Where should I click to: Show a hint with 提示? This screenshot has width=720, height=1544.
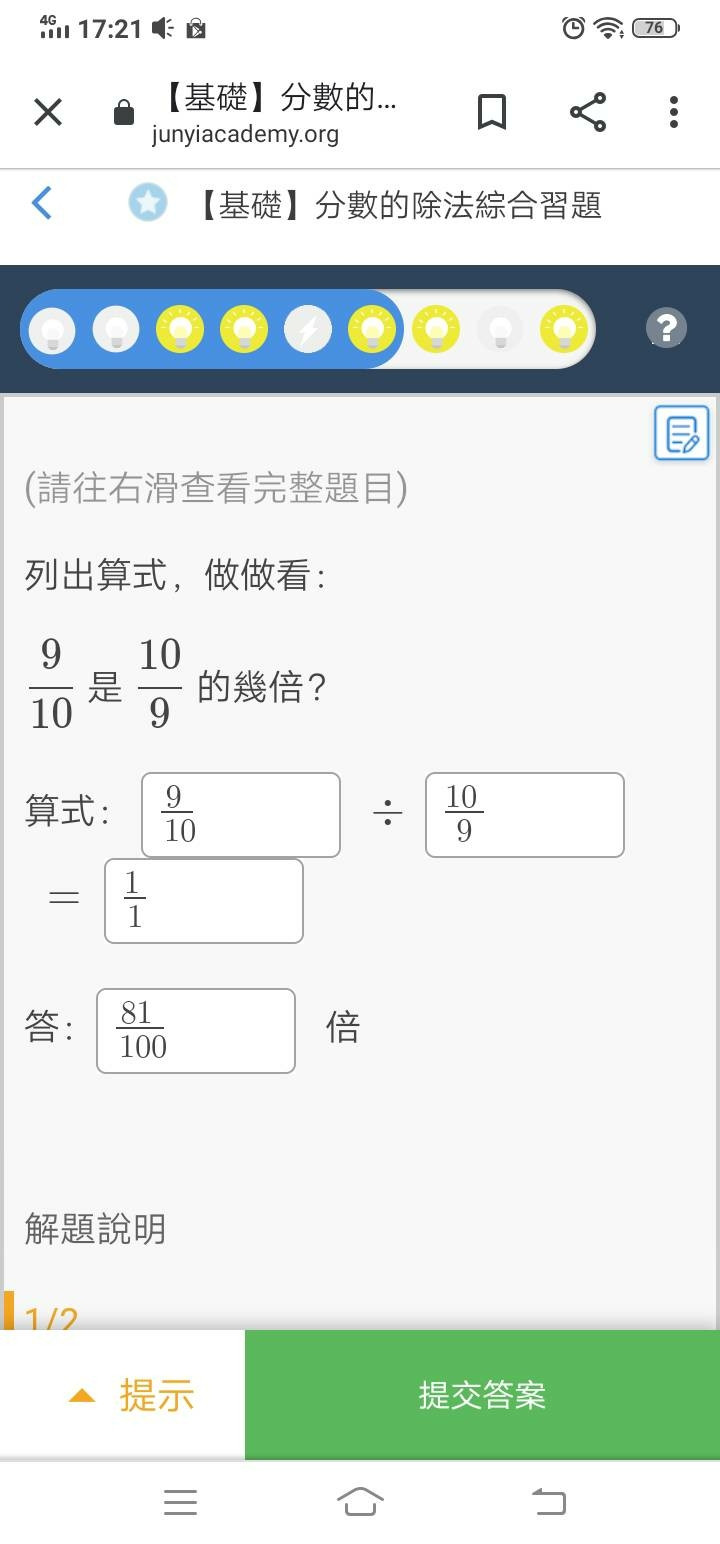pyautogui.click(x=122, y=1395)
